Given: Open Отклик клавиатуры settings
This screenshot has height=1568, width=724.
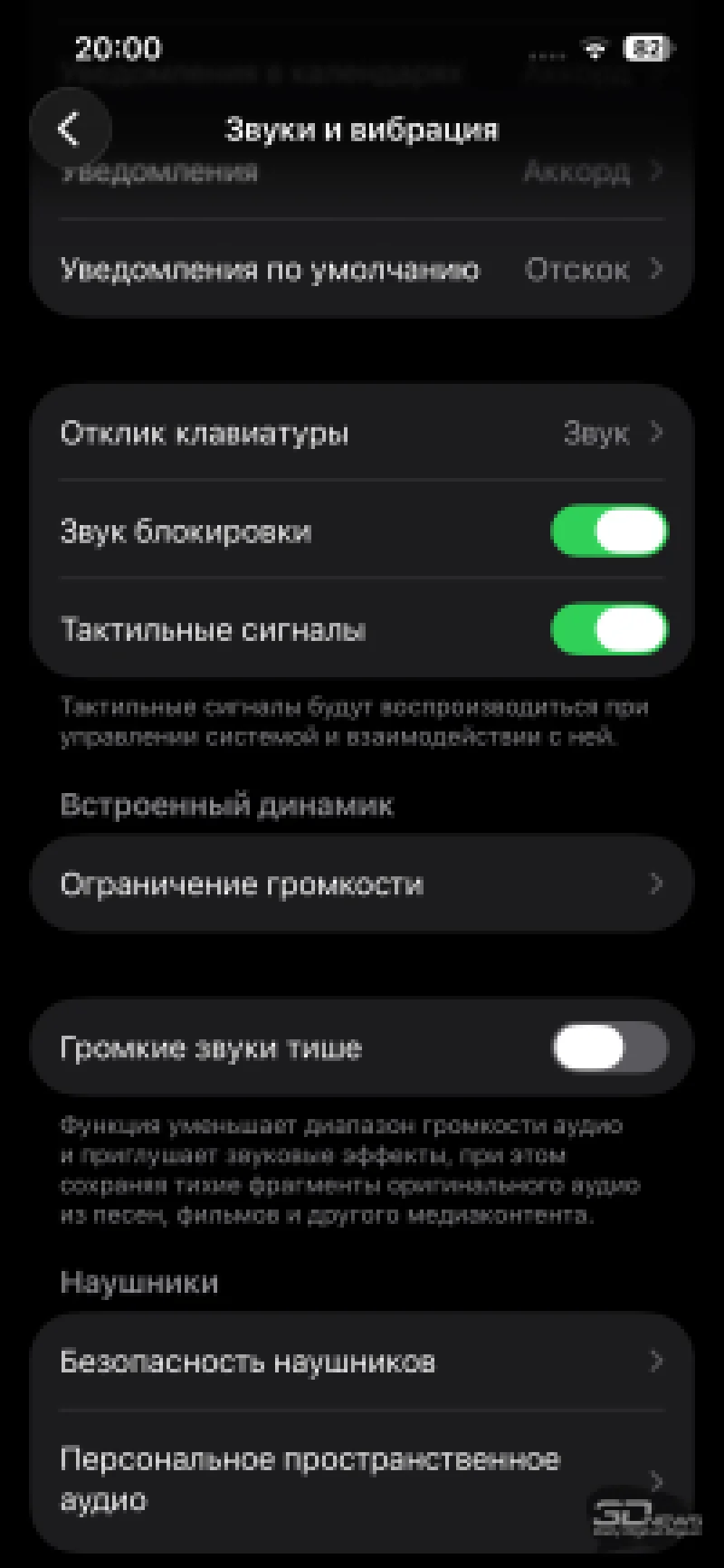Looking at the screenshot, I should (x=362, y=434).
